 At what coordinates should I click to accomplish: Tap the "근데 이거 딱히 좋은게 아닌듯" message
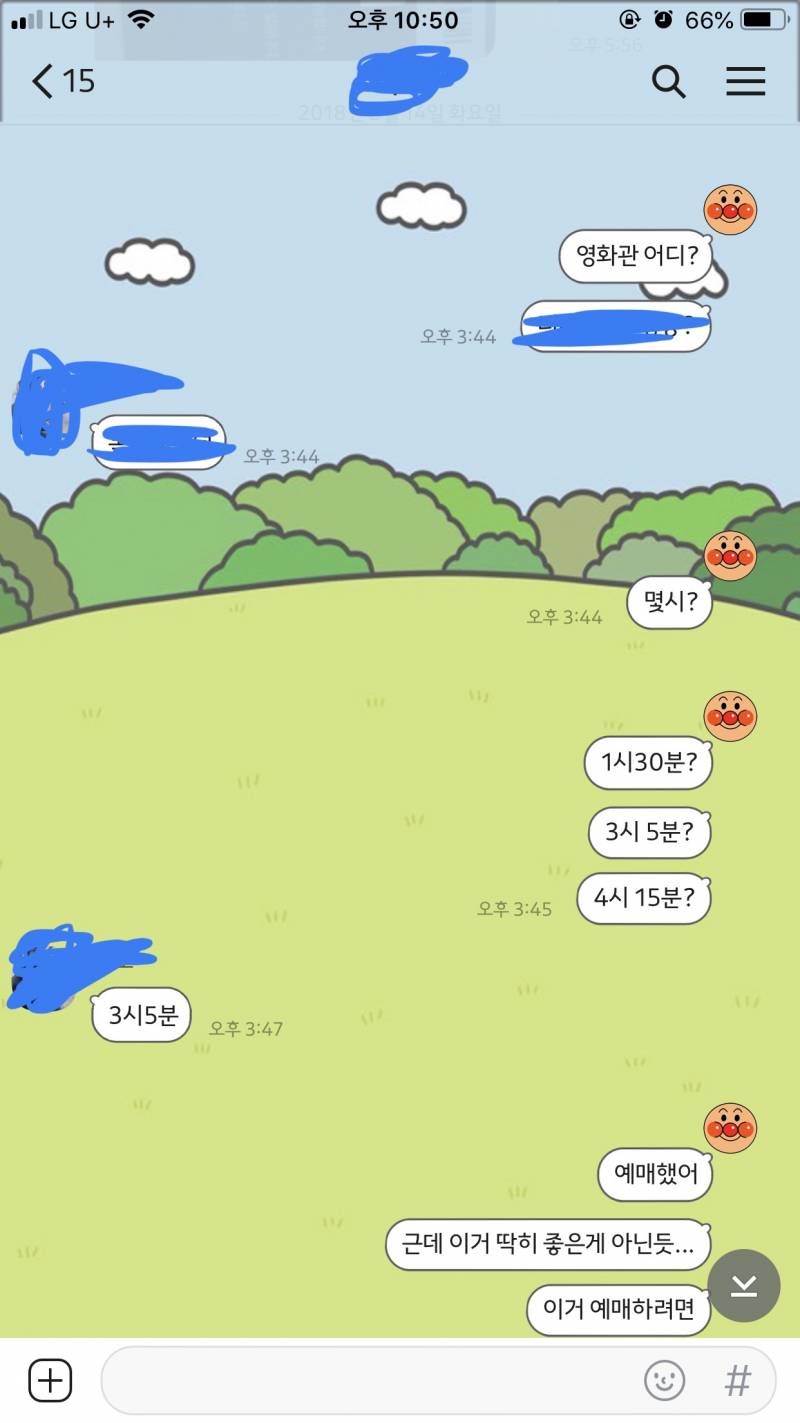point(548,1245)
